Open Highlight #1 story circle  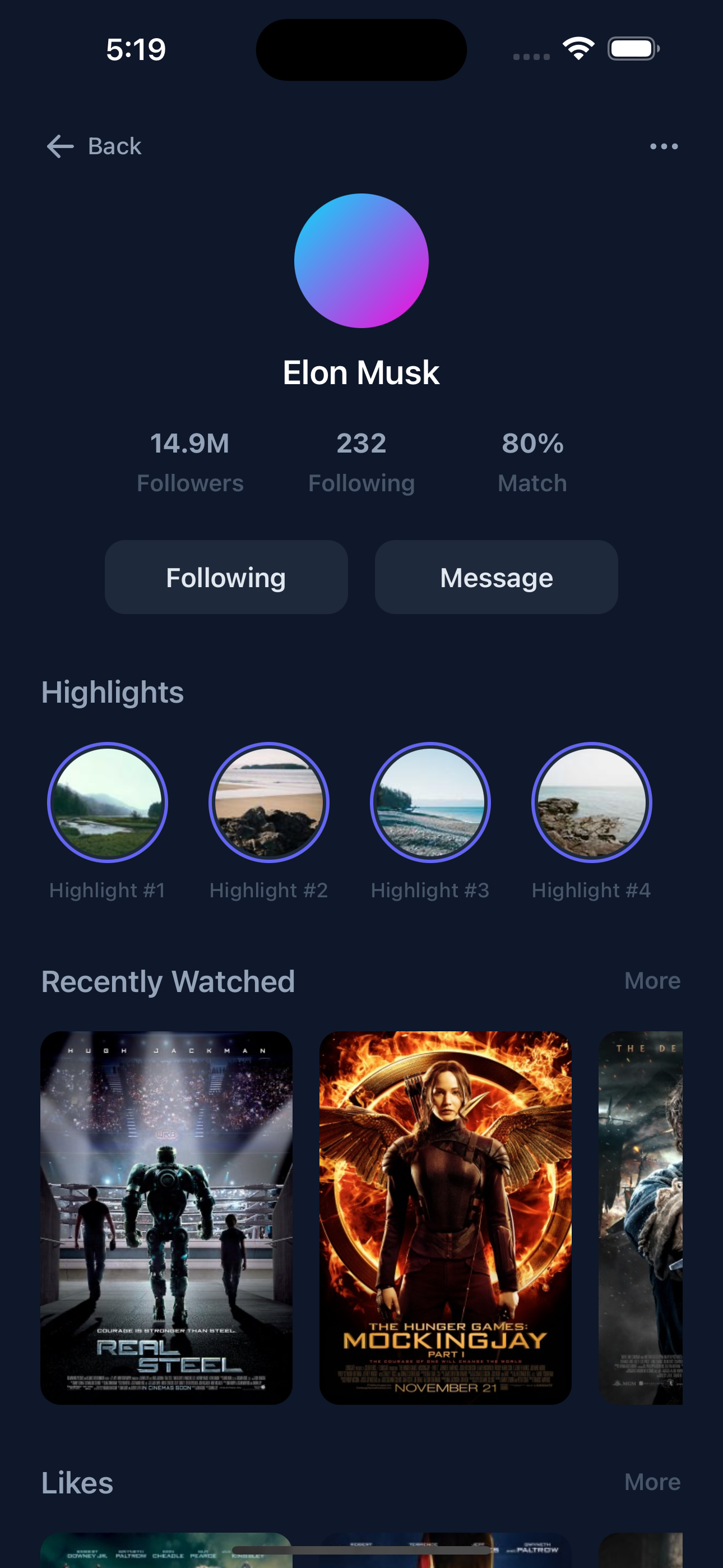tap(107, 803)
